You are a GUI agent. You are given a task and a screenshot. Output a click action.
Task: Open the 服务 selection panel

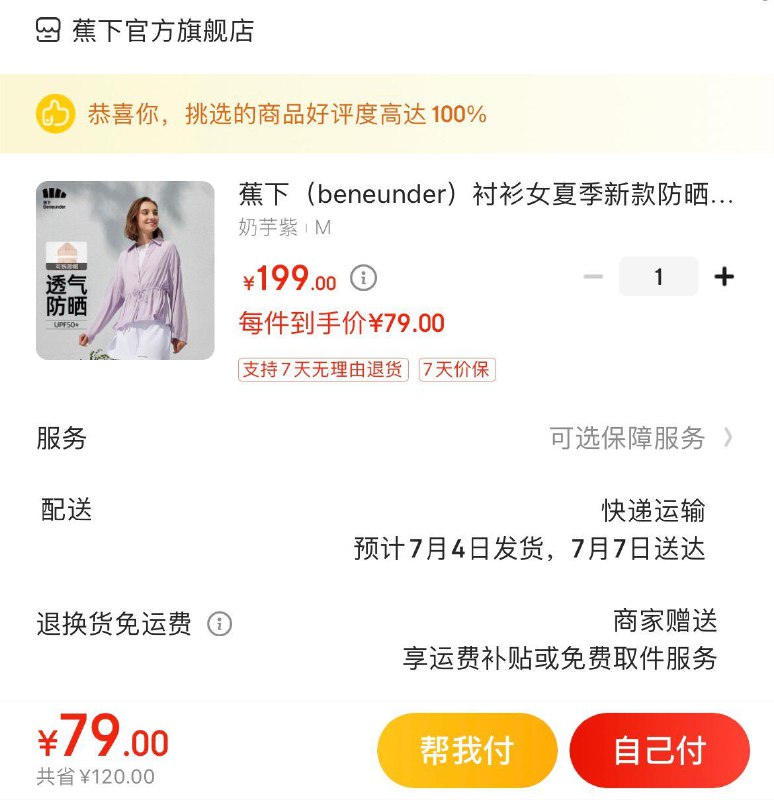tap(61, 437)
